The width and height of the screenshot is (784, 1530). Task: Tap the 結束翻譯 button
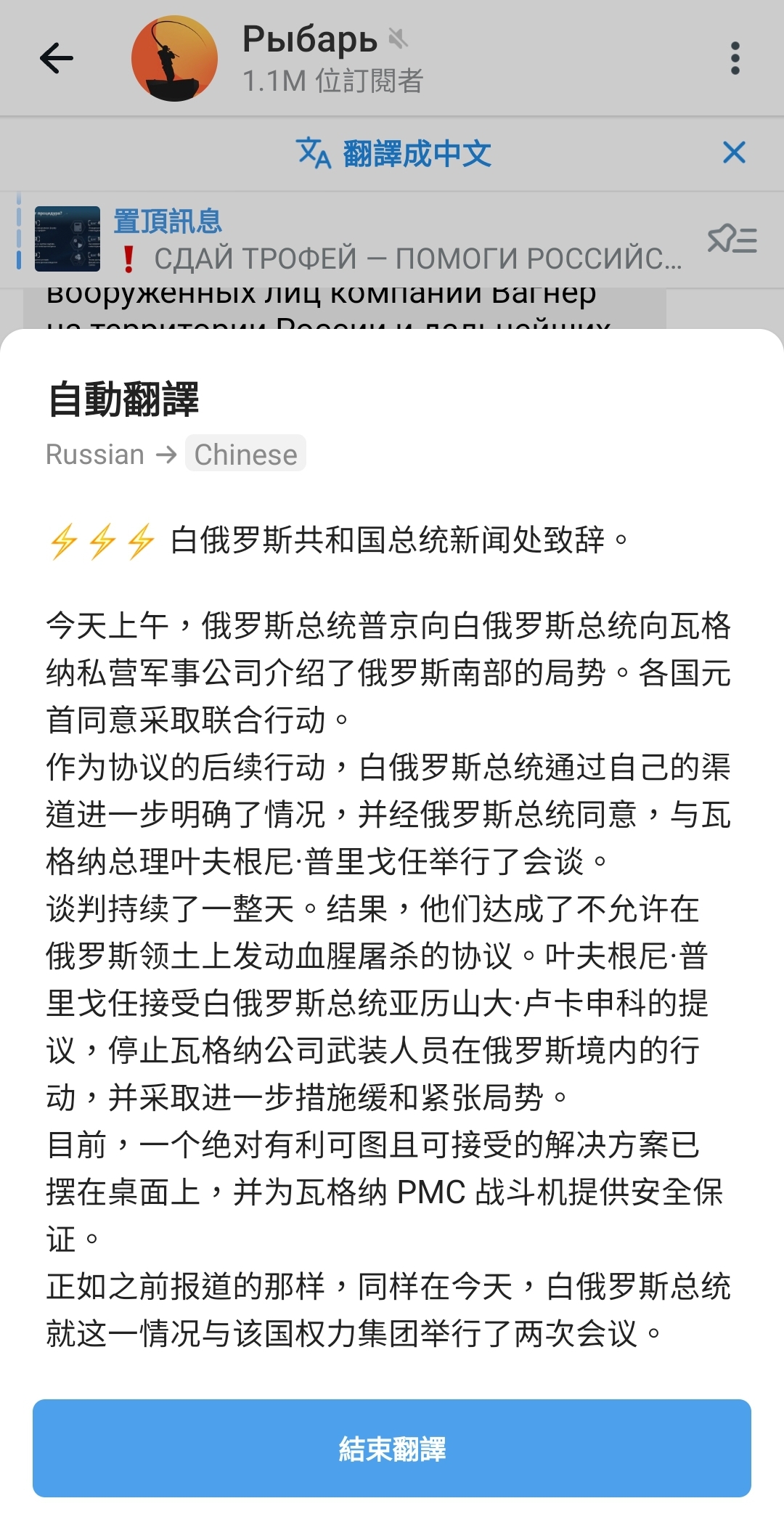tap(391, 1449)
